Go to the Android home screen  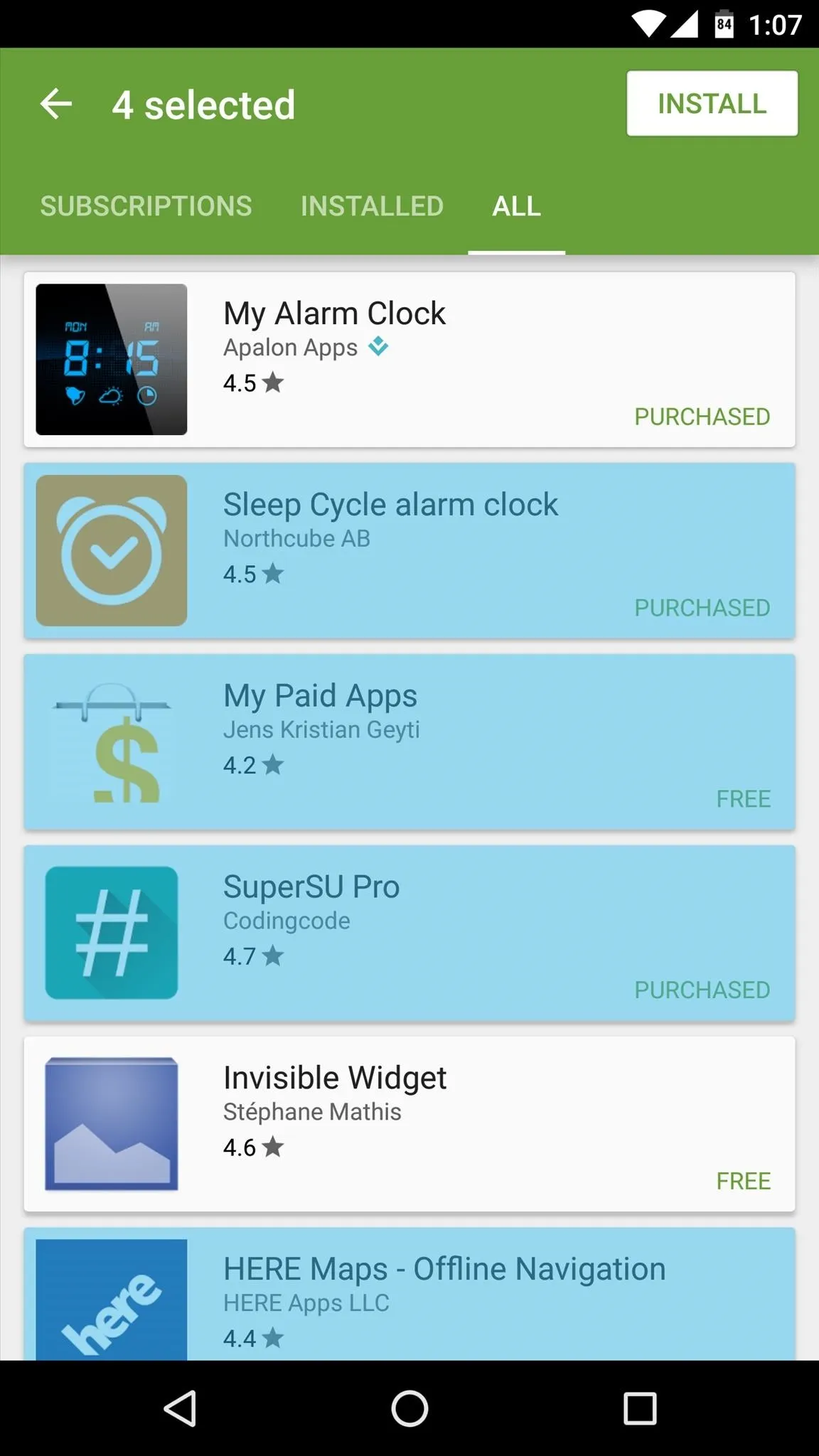click(x=409, y=1408)
